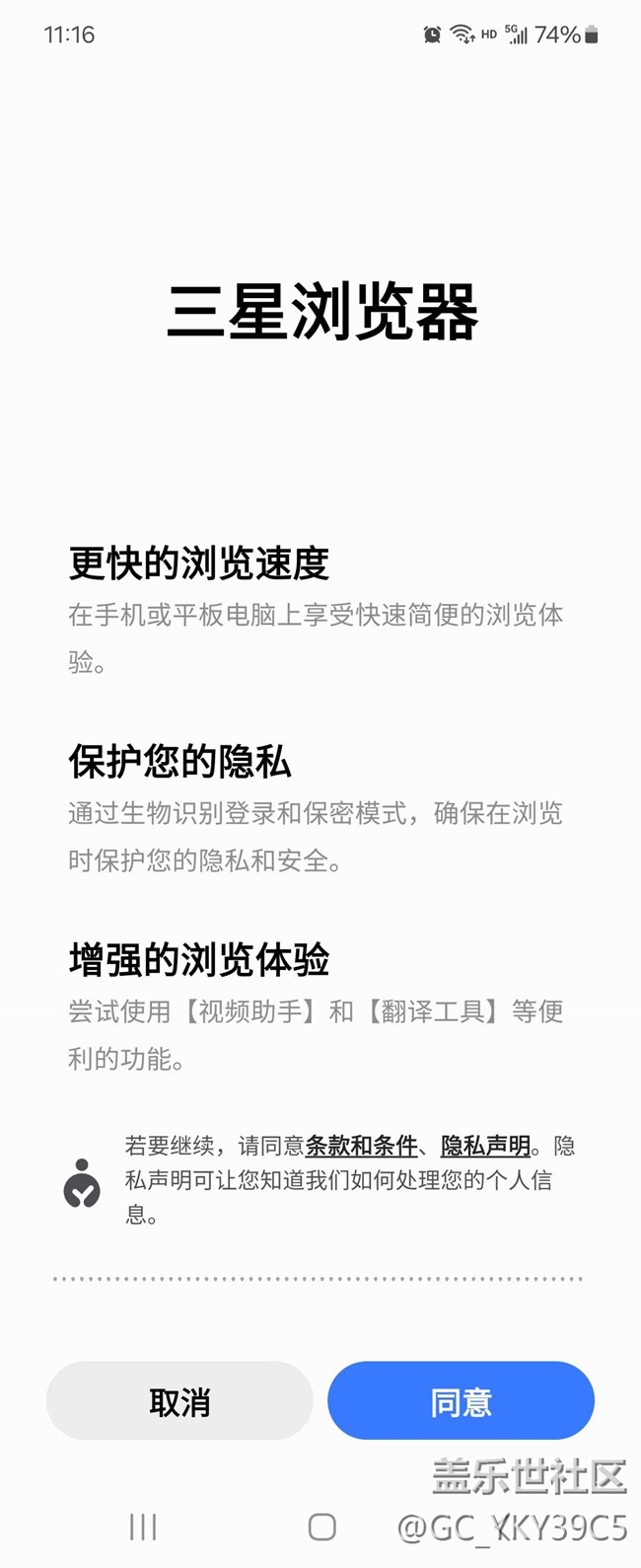641x1568 pixels.
Task: Go to home screen via navigation bar
Action: [321, 1527]
